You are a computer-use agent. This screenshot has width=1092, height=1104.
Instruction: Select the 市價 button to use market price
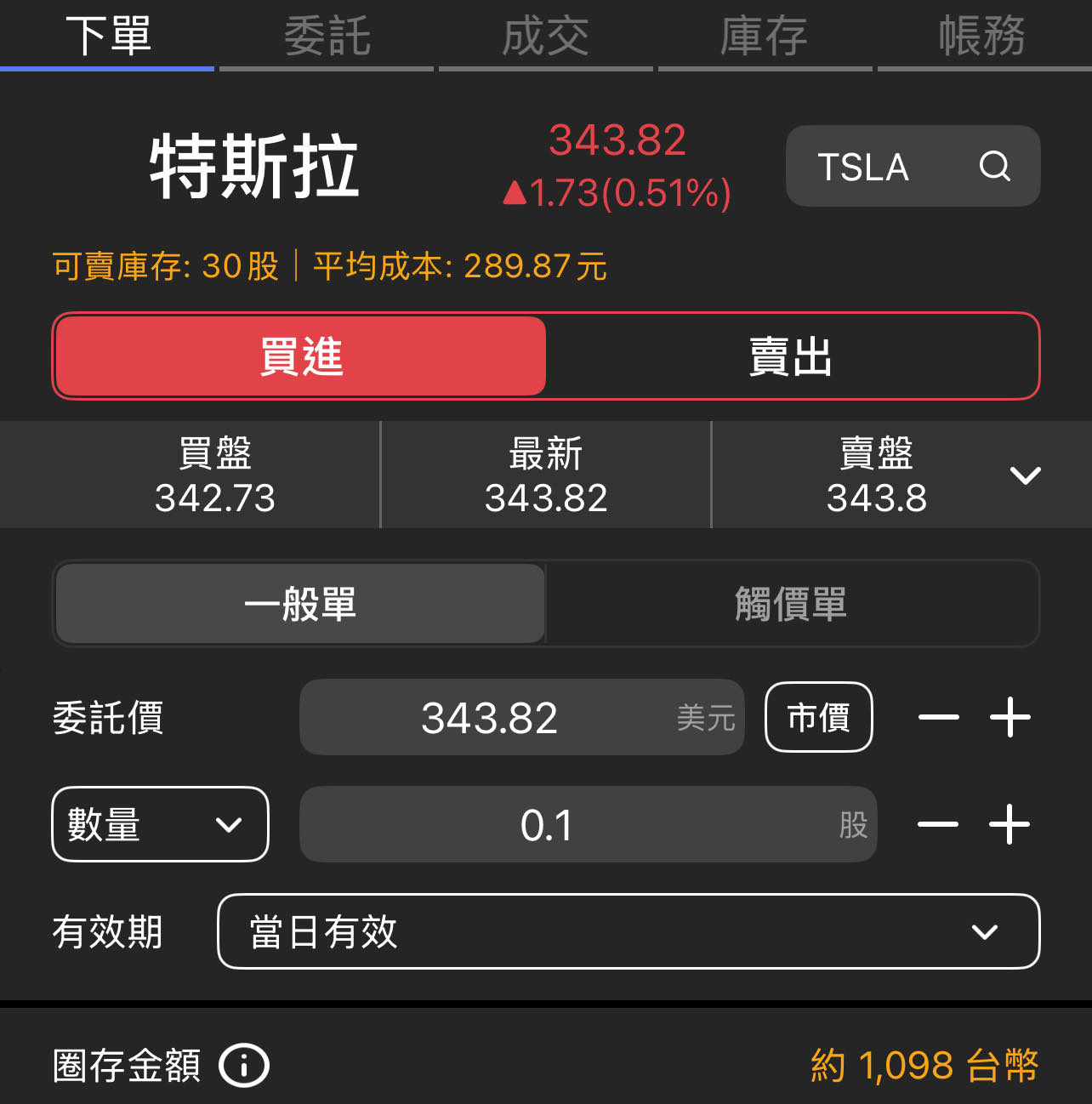(x=818, y=718)
